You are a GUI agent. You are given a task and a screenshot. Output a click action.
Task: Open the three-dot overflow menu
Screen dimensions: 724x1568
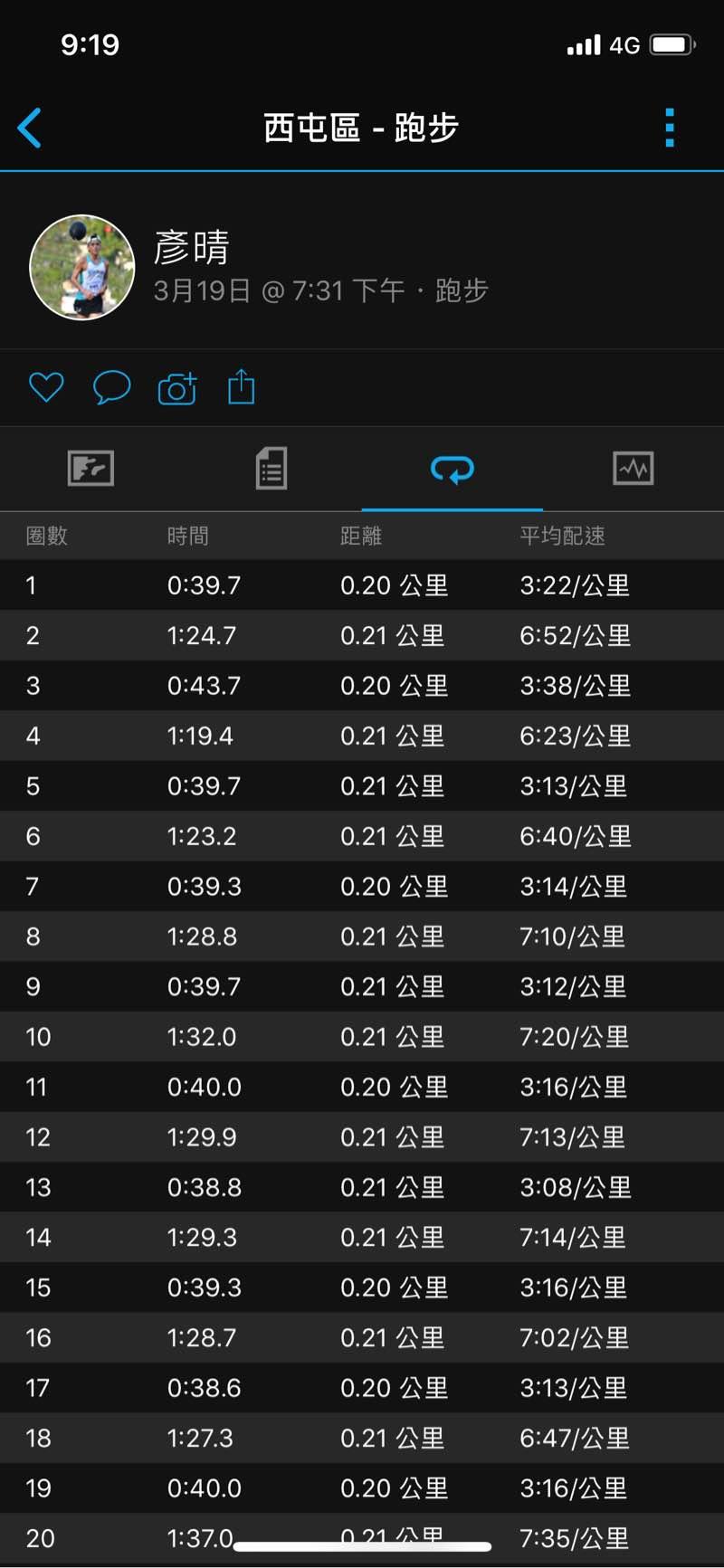pos(670,128)
